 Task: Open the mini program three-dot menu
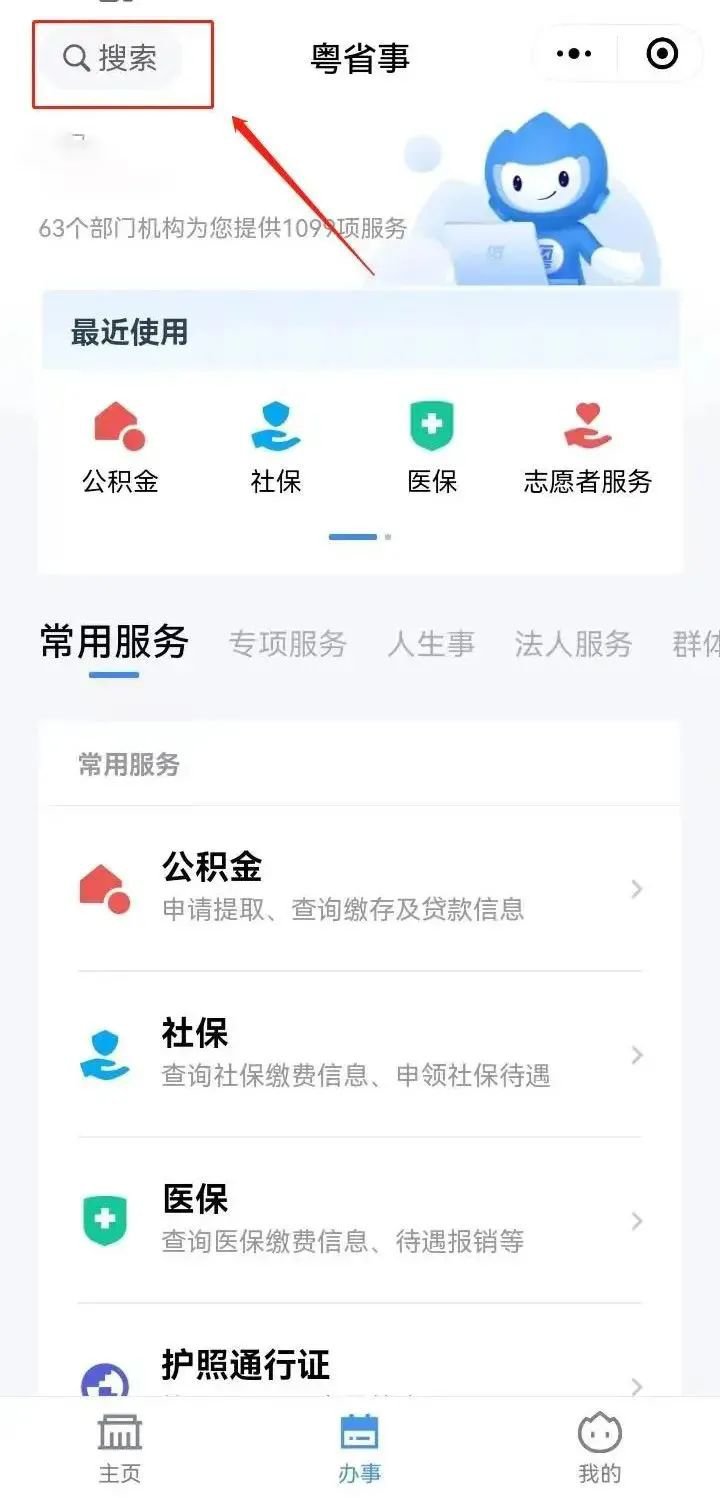pyautogui.click(x=574, y=54)
